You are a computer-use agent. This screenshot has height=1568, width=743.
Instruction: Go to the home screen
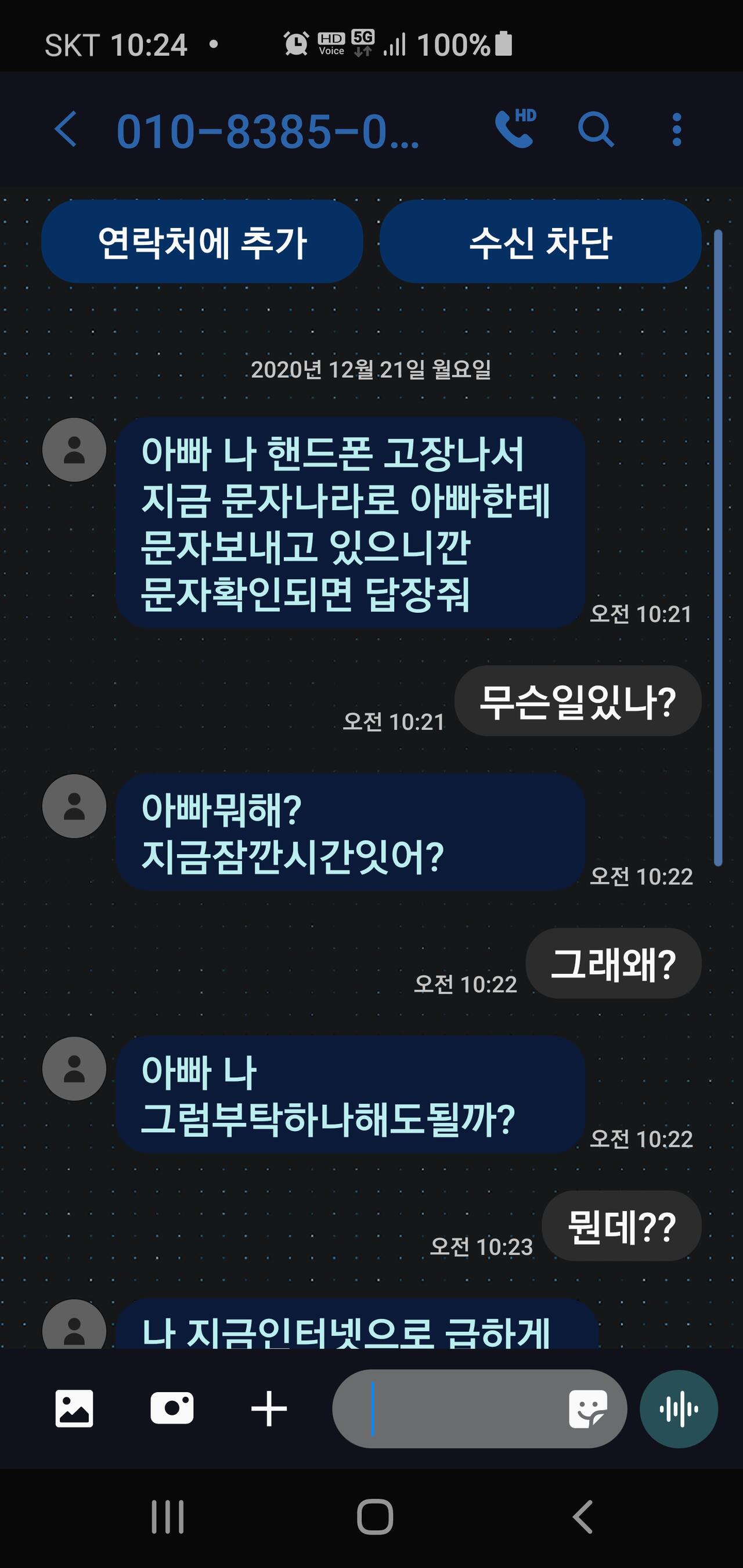tap(374, 1516)
